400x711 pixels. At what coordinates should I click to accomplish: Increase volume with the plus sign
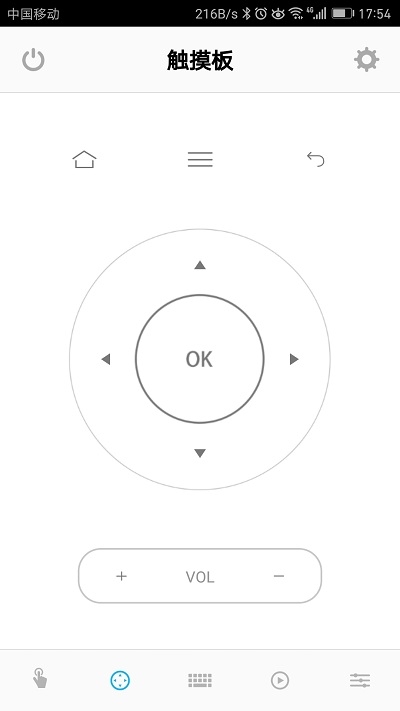121,576
